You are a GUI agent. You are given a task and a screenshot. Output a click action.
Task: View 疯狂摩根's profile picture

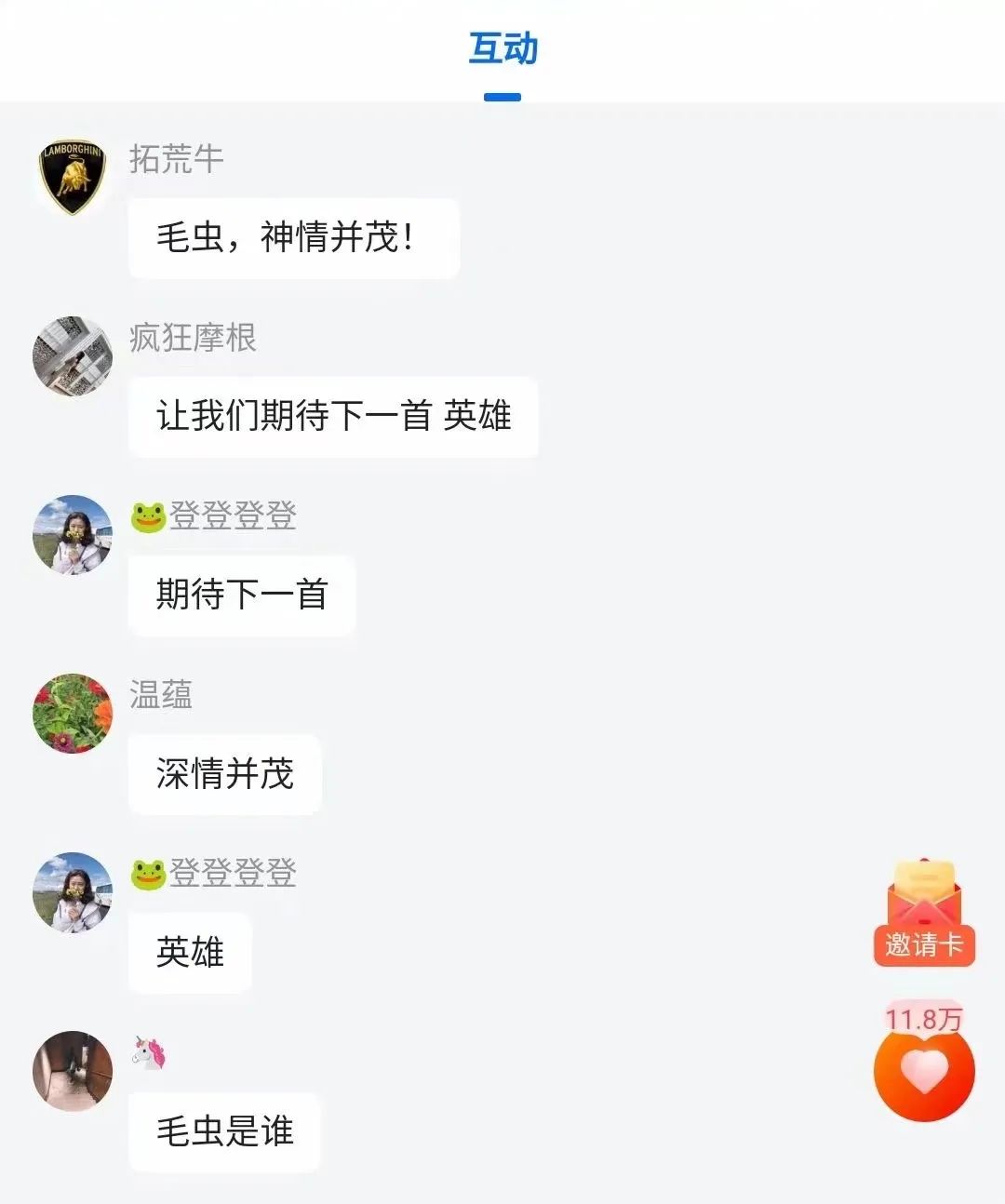pos(72,355)
